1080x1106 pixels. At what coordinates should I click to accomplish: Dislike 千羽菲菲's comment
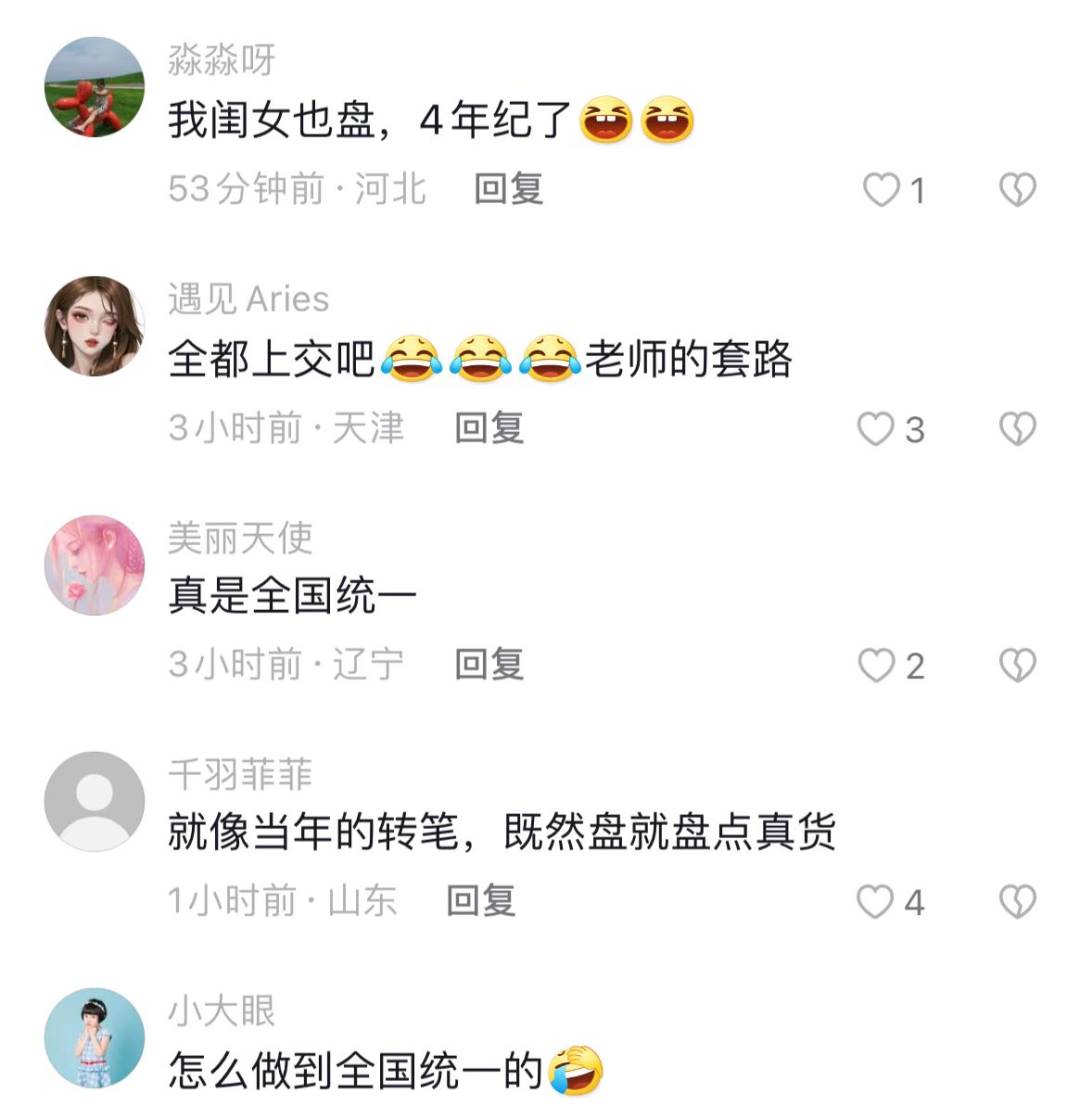tap(1017, 903)
